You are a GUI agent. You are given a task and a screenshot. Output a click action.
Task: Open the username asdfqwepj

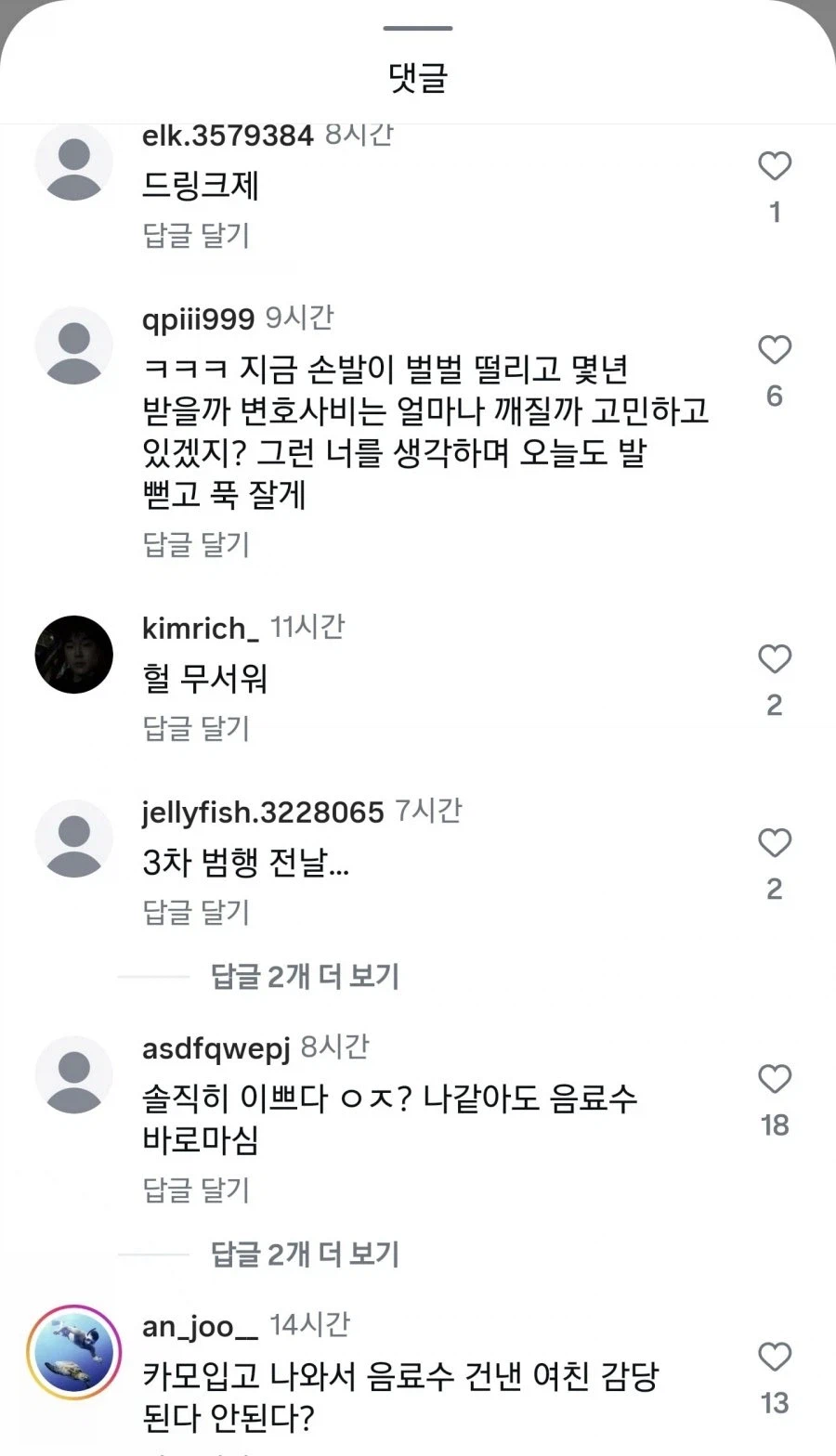click(216, 1048)
